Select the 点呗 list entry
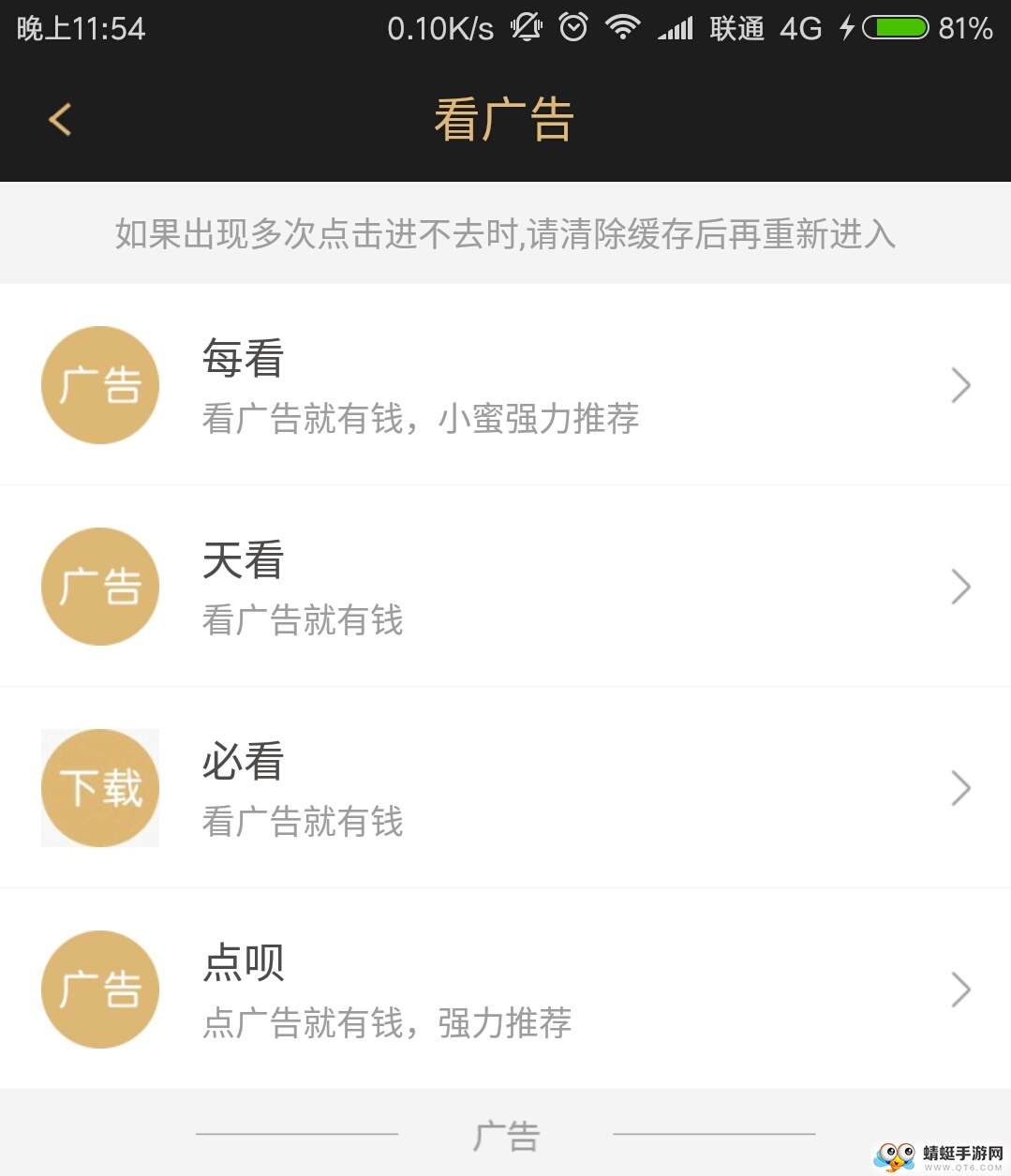The width and height of the screenshot is (1011, 1176). click(422, 990)
